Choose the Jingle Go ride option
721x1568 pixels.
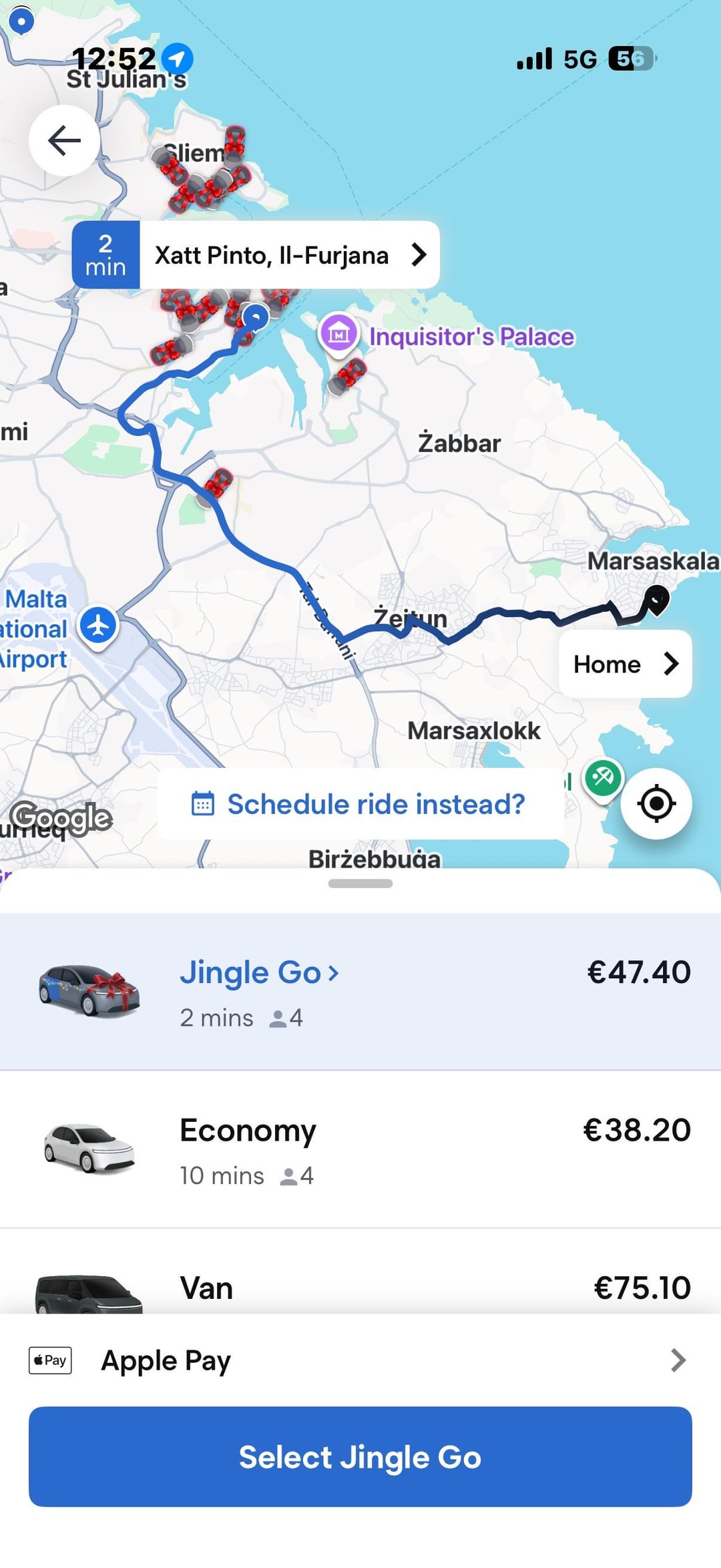360,992
